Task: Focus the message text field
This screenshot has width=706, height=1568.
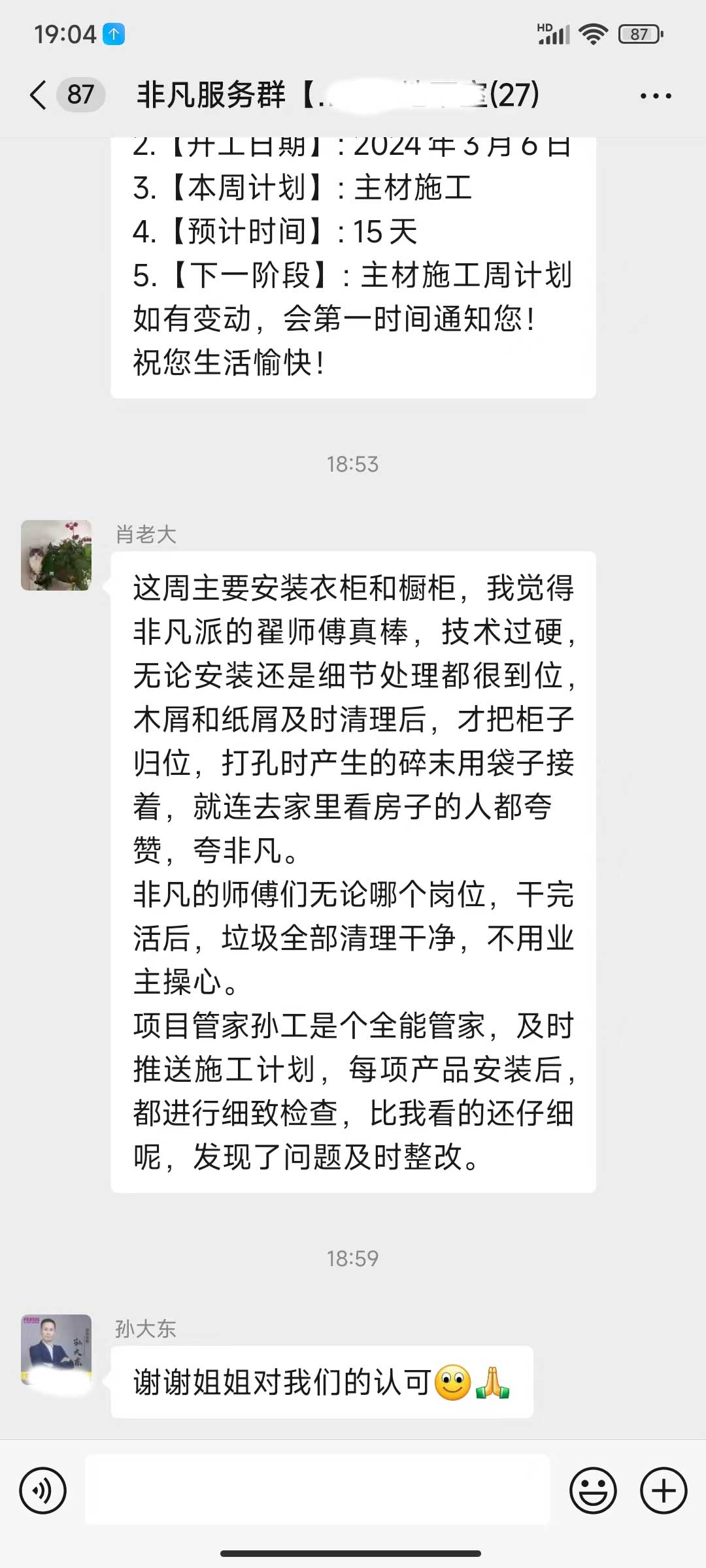Action: (318, 1490)
